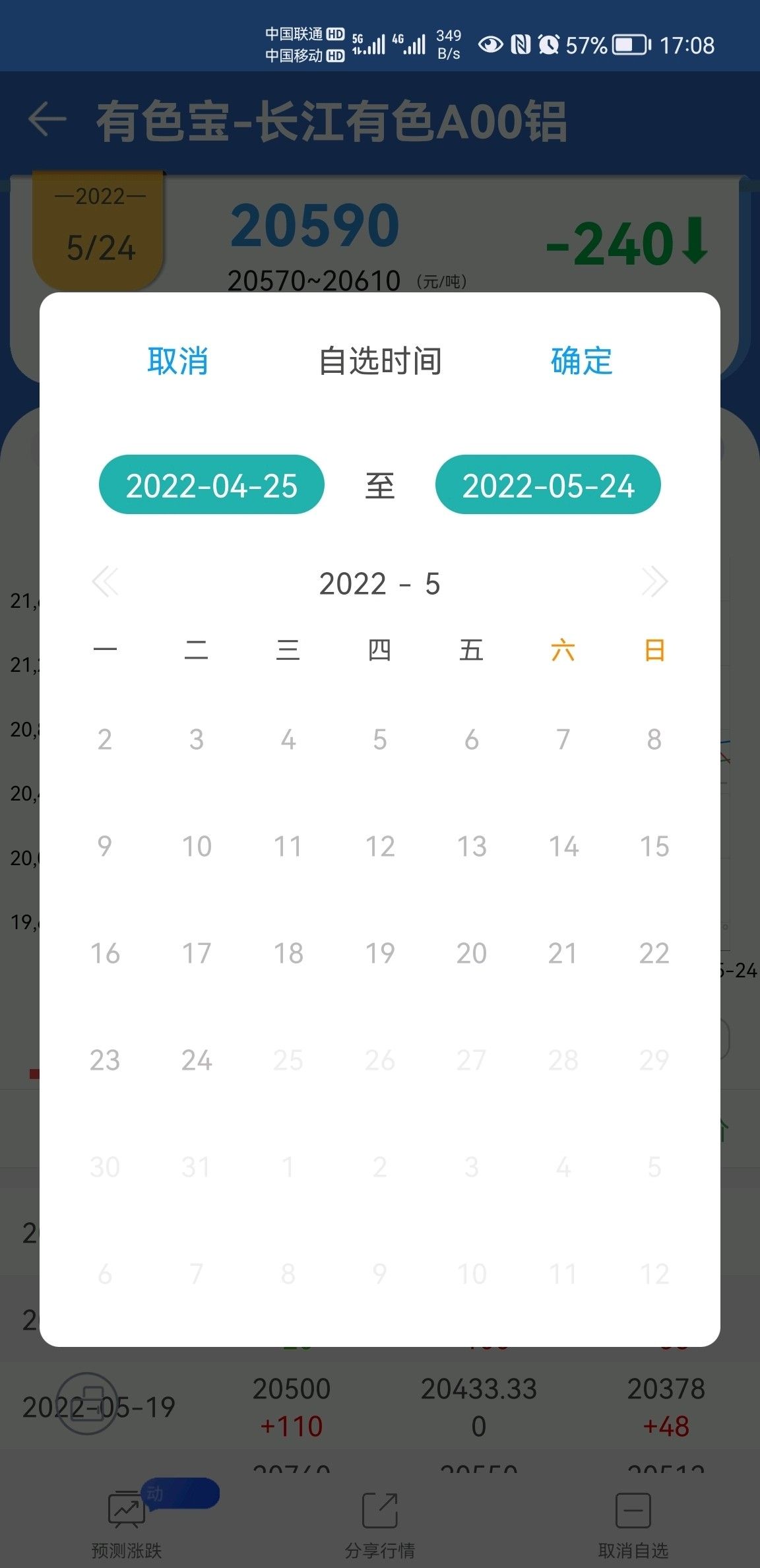The width and height of the screenshot is (760, 1568).
Task: Choose day 24 in the calendar
Action: [197, 1061]
